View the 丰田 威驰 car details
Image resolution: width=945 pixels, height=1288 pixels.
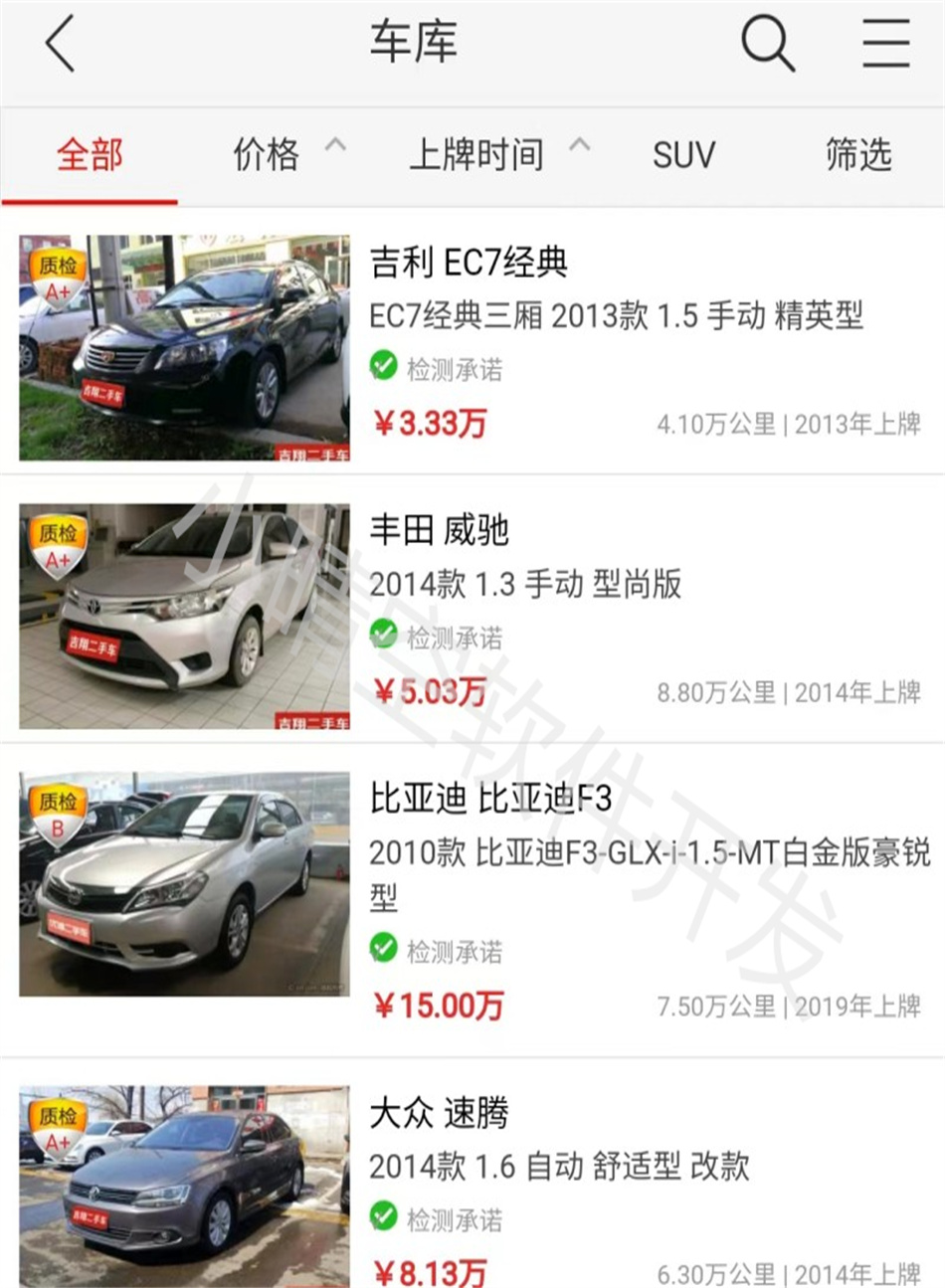click(x=439, y=530)
